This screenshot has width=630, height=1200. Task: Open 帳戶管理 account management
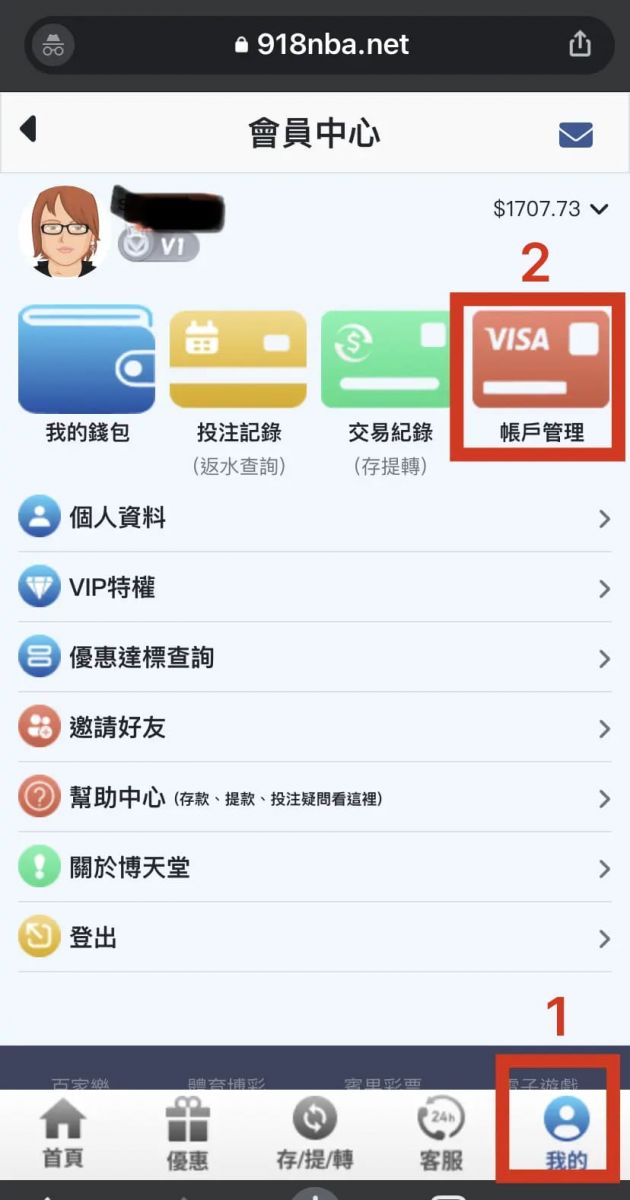coord(541,375)
